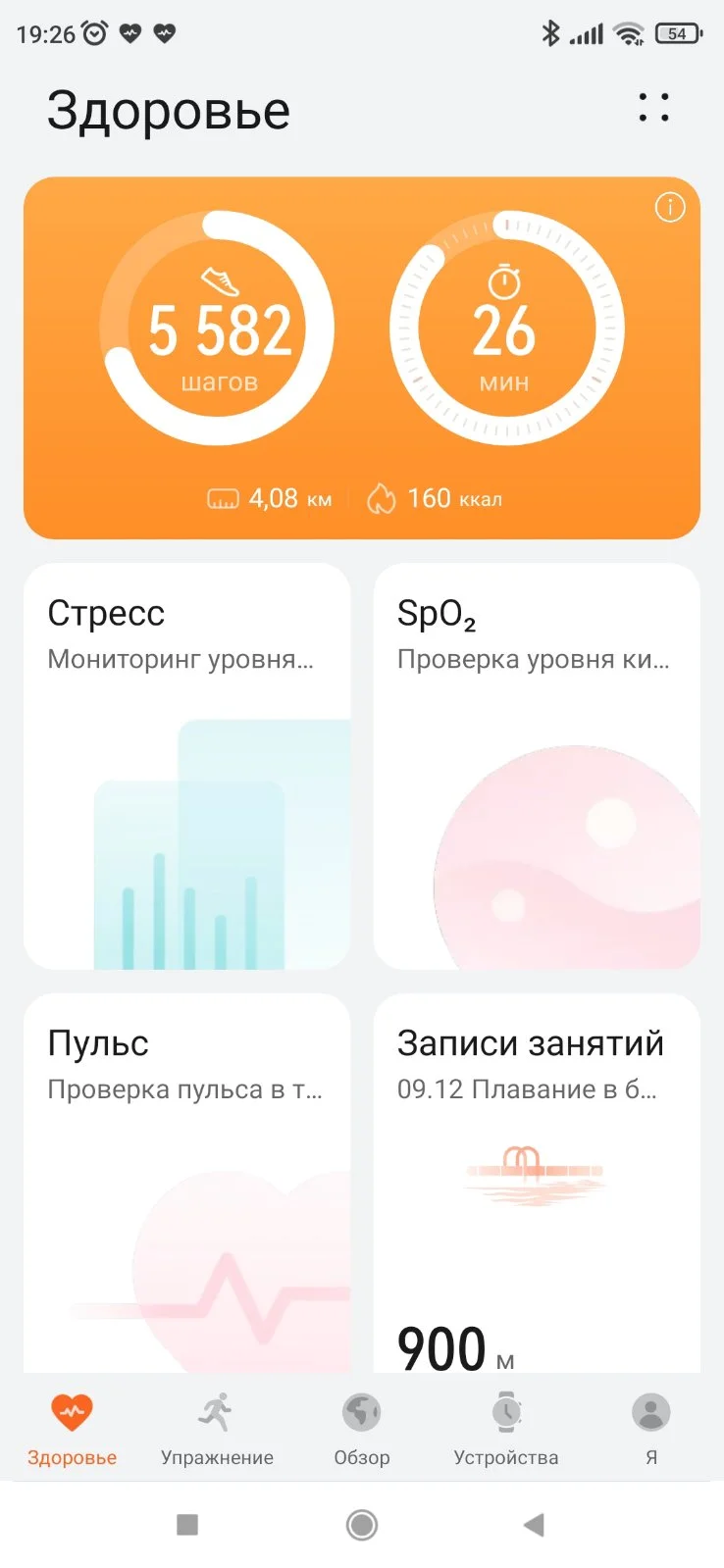Open the steps and activity summary card
This screenshot has height=1568, width=724.
(361, 358)
